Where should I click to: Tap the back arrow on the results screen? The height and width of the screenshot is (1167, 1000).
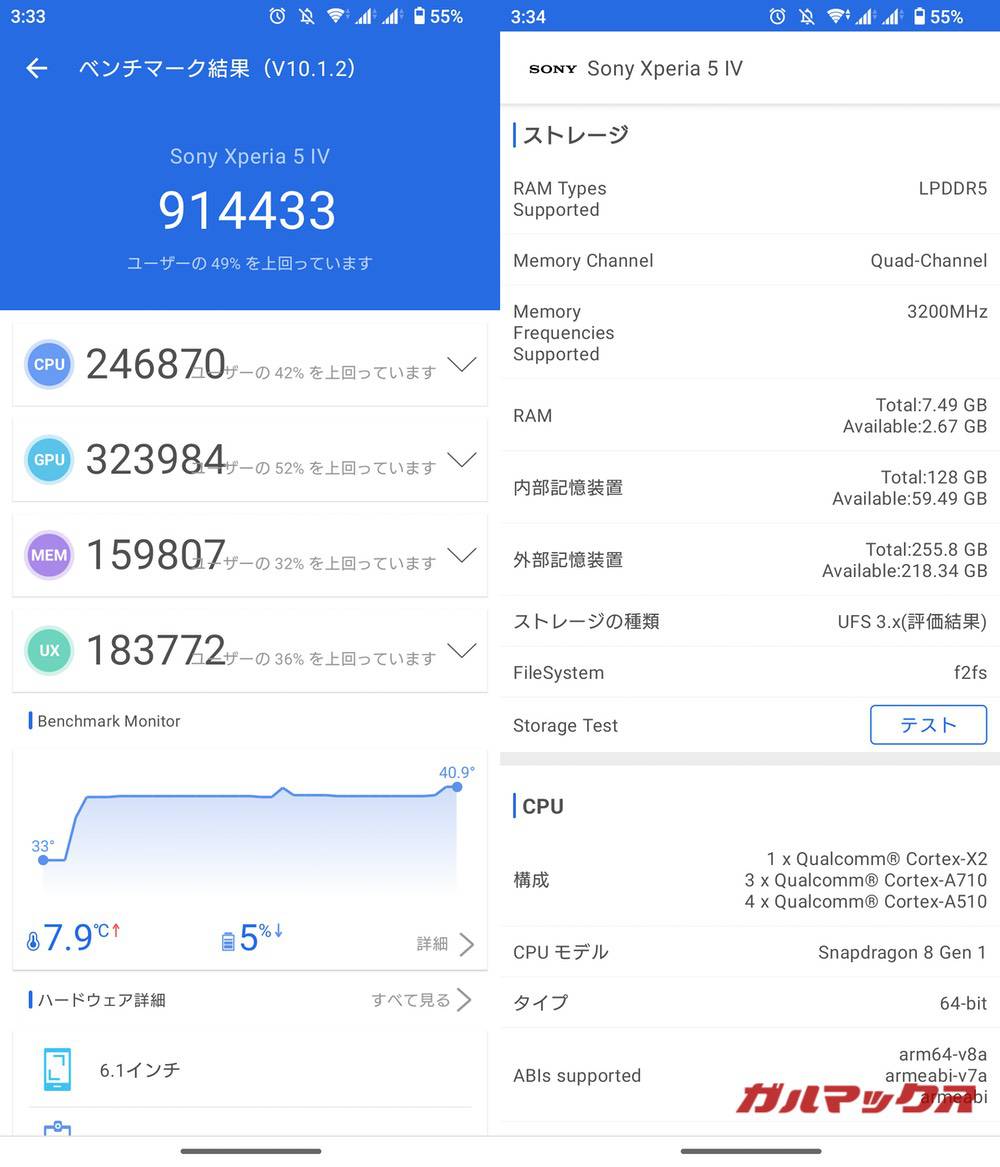36,68
